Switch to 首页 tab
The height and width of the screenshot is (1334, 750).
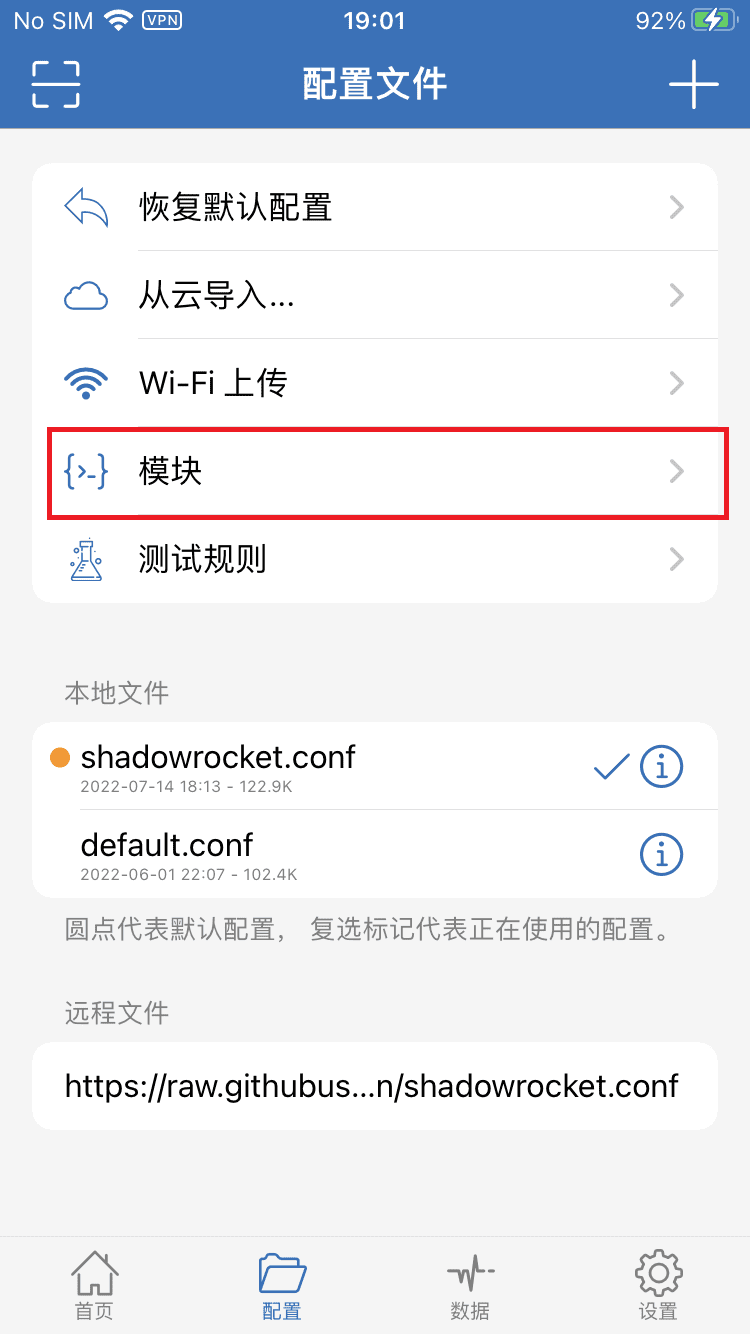tap(94, 1285)
